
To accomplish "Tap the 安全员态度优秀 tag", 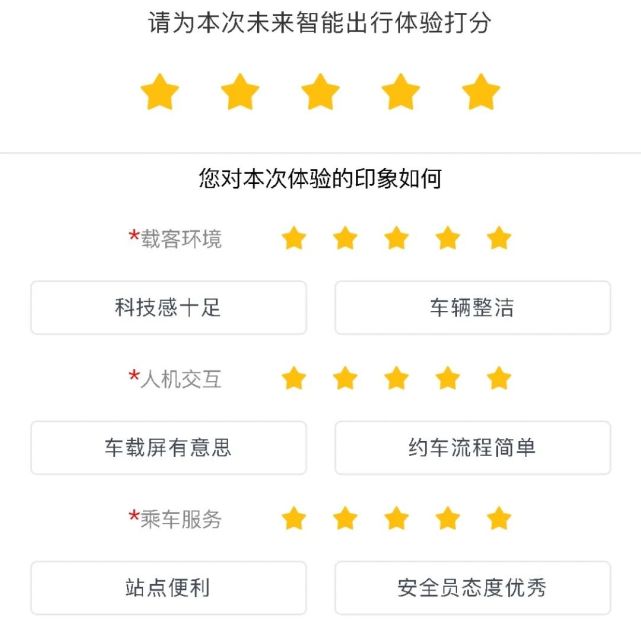I will pyautogui.click(x=472, y=588).
